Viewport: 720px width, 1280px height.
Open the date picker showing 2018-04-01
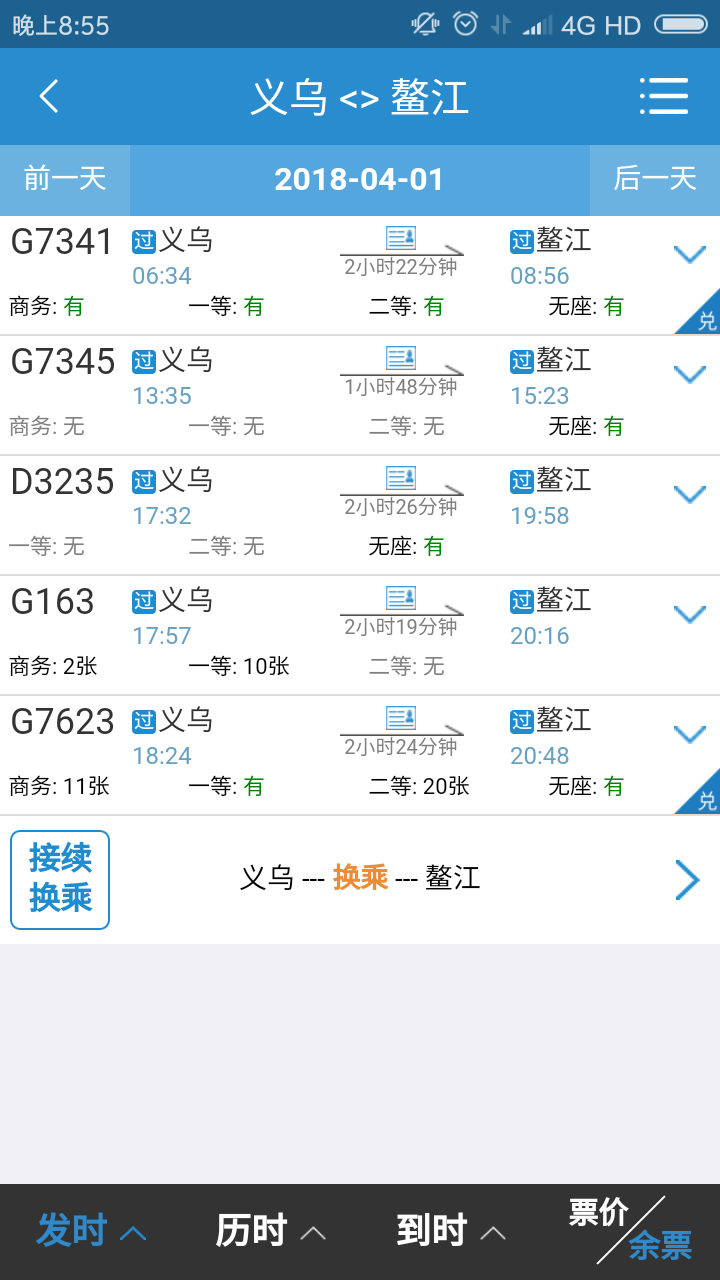pyautogui.click(x=359, y=180)
